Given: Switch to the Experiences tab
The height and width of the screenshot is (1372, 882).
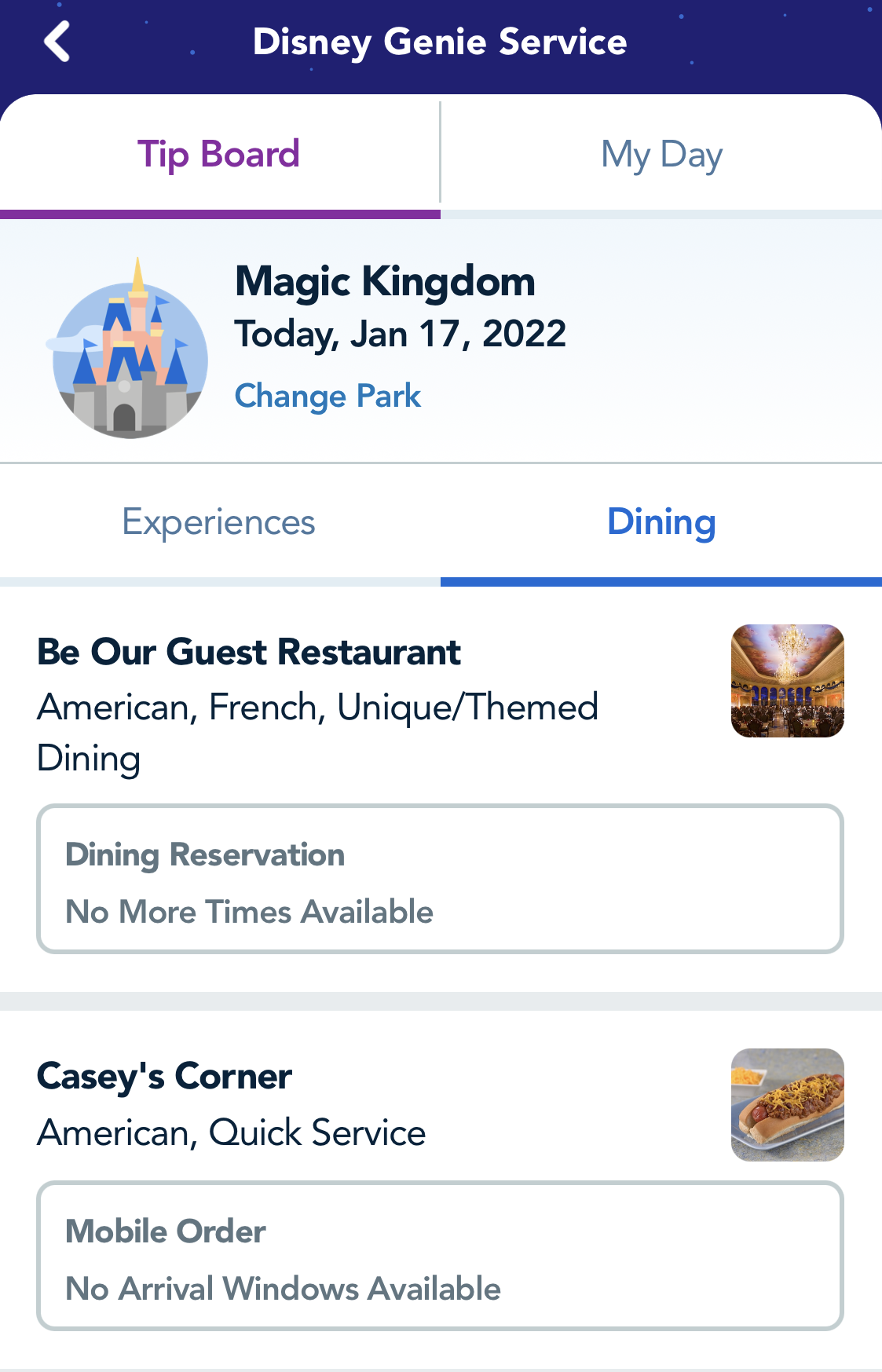Looking at the screenshot, I should (x=219, y=522).
